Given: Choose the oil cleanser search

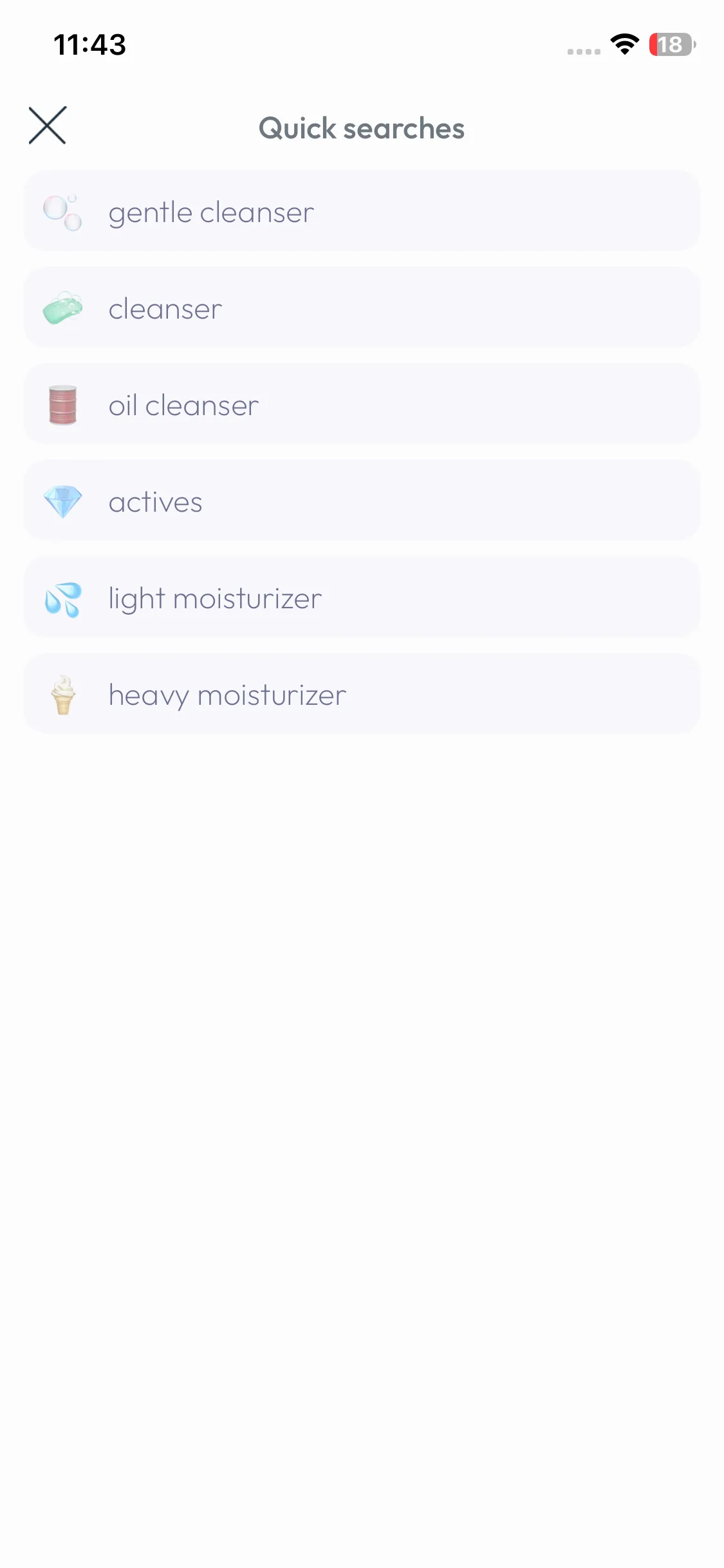Looking at the screenshot, I should (362, 404).
